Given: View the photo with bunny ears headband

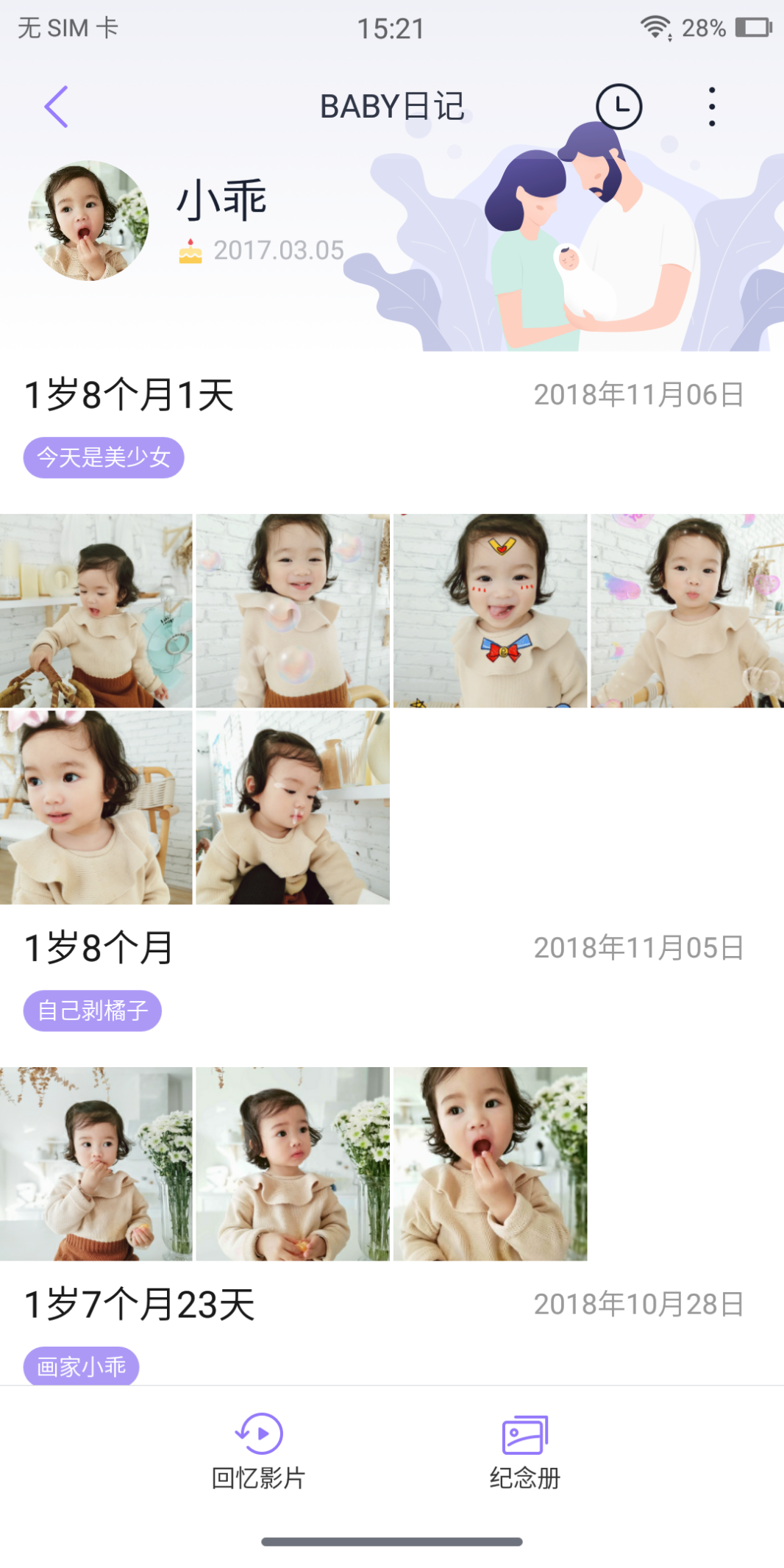Looking at the screenshot, I should pyautogui.click(x=96, y=807).
